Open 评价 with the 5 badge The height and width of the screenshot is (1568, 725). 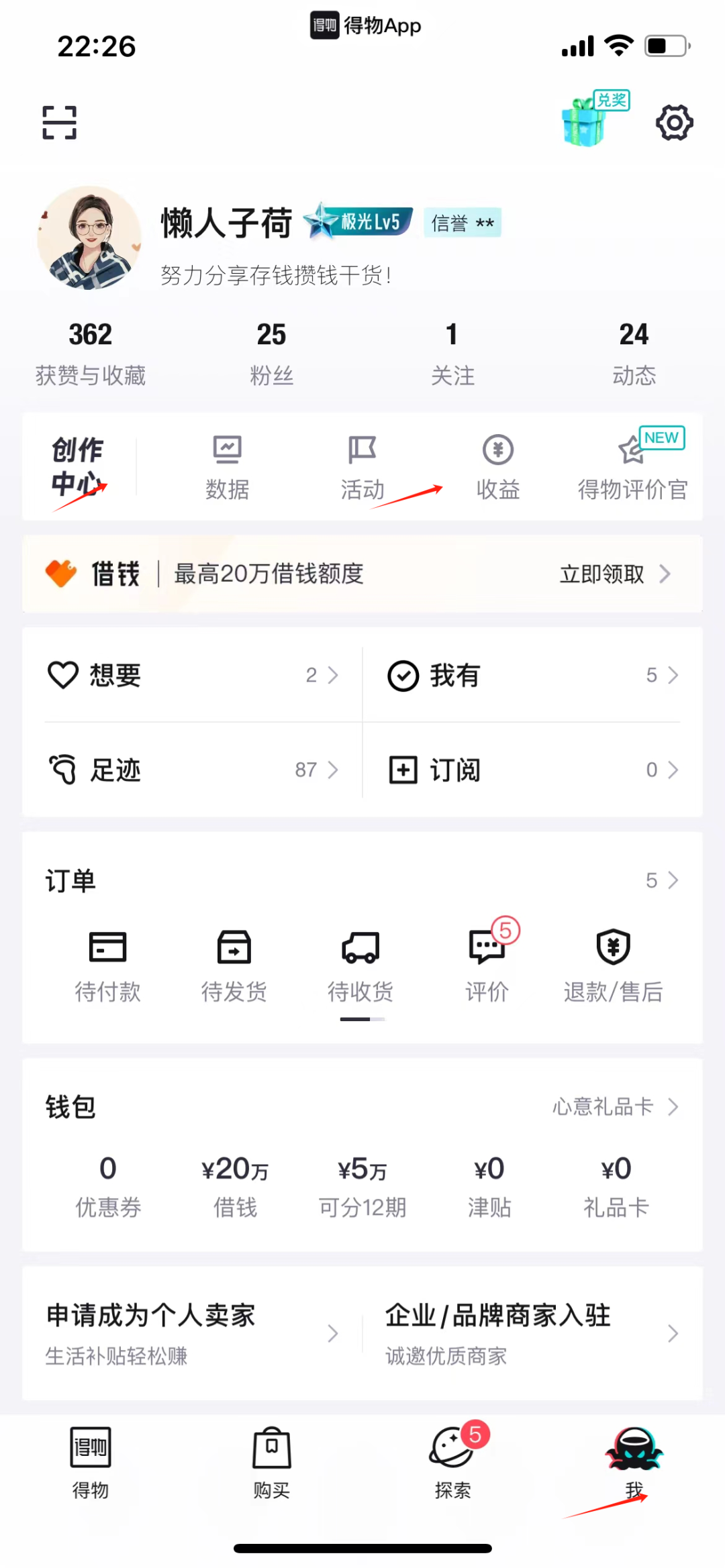pyautogui.click(x=487, y=963)
